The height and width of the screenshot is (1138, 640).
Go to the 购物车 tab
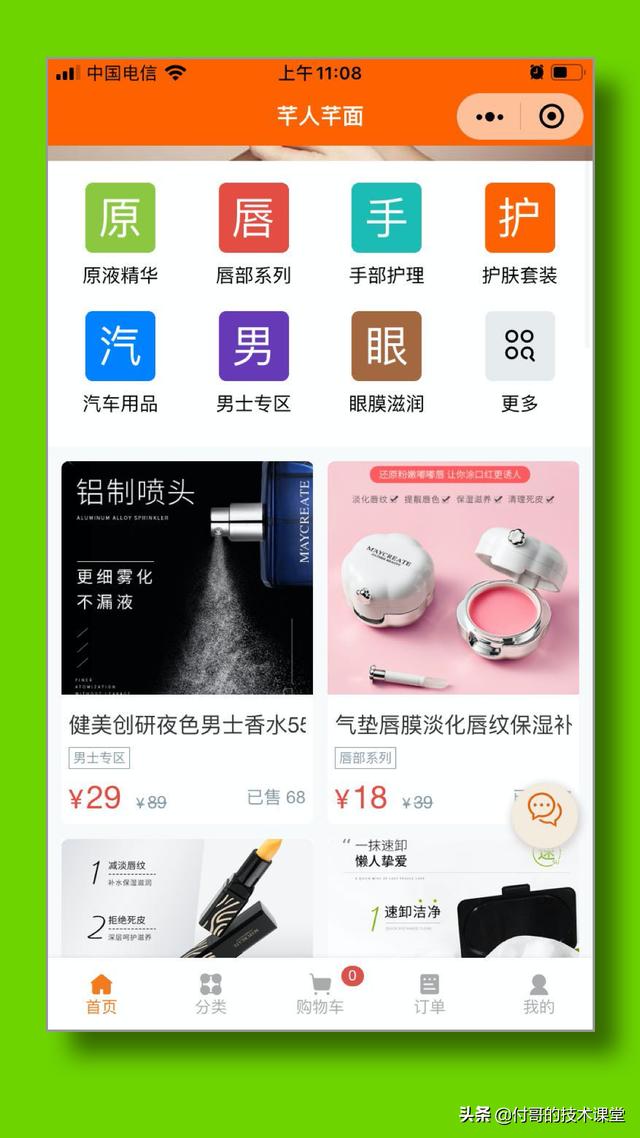point(320,994)
